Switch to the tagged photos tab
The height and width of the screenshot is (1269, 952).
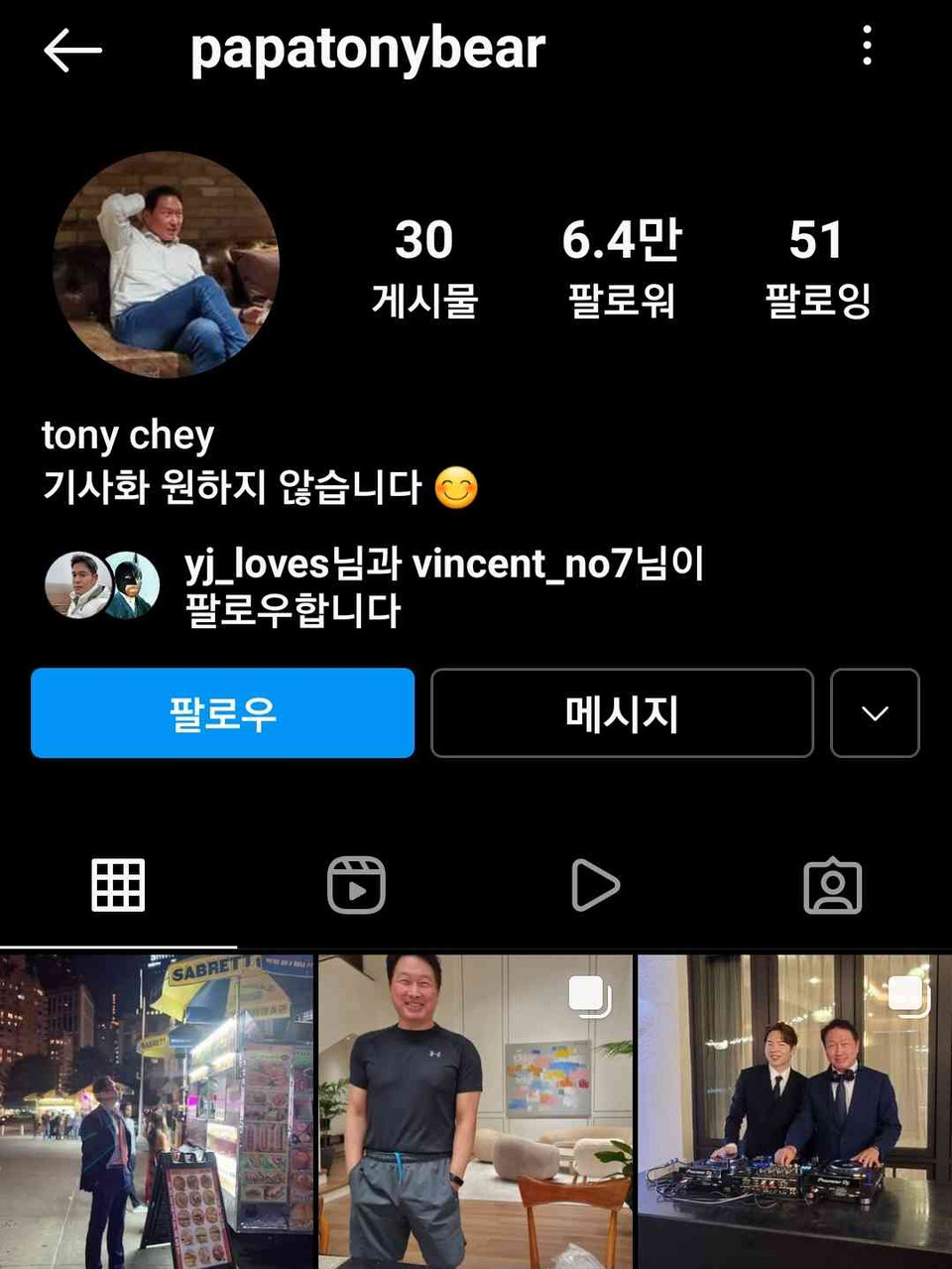click(x=832, y=885)
